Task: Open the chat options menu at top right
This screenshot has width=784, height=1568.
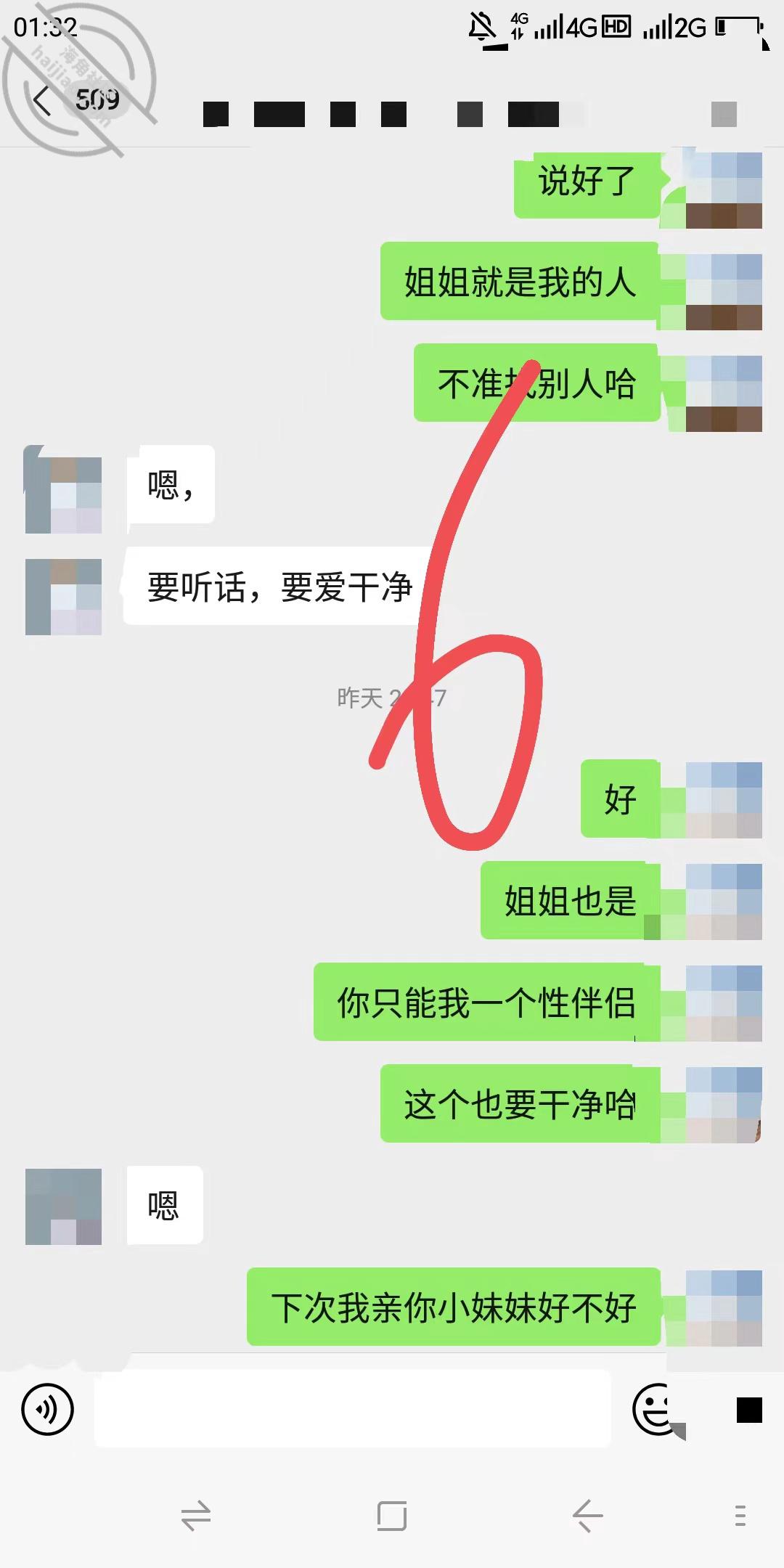Action: point(724,114)
